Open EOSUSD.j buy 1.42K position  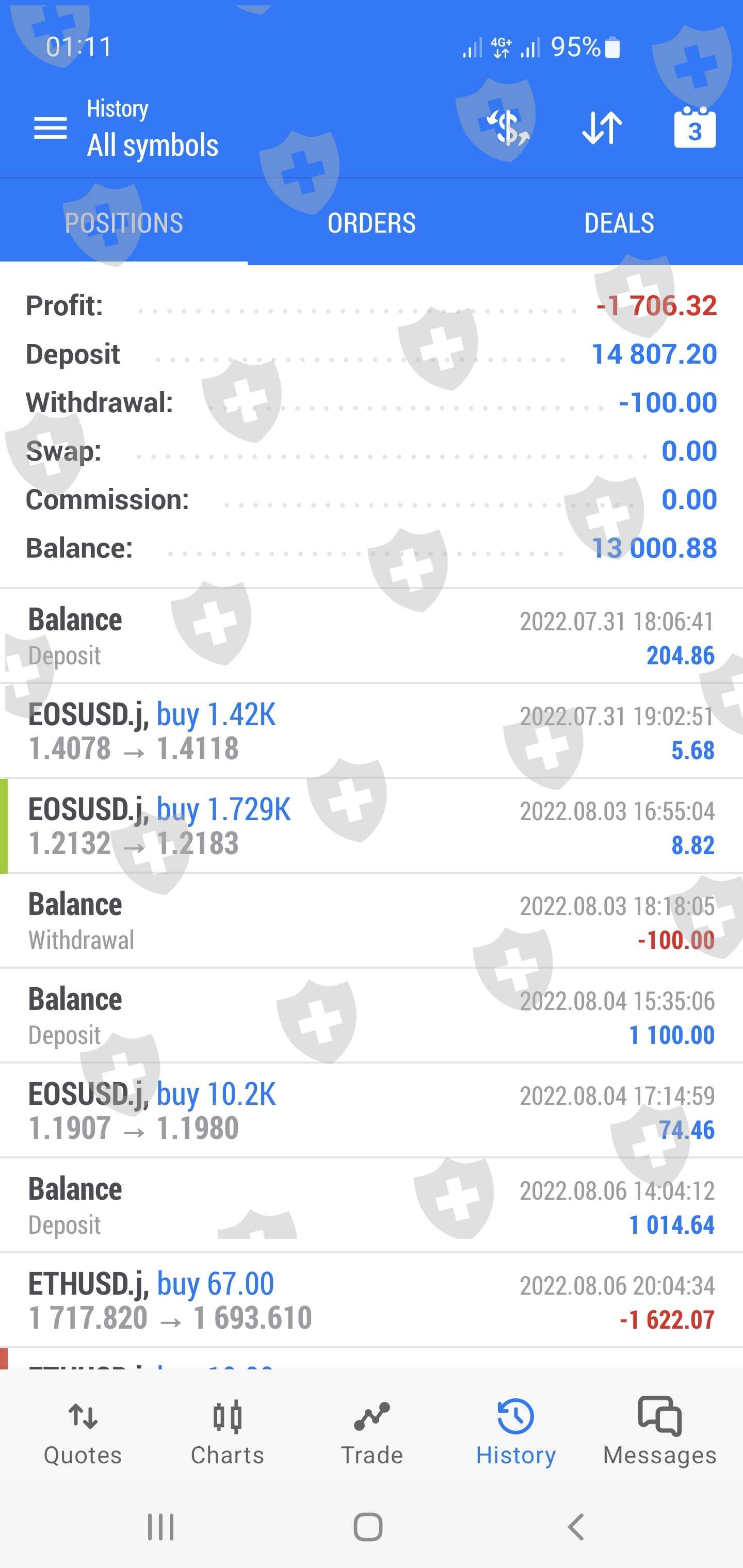tap(372, 731)
